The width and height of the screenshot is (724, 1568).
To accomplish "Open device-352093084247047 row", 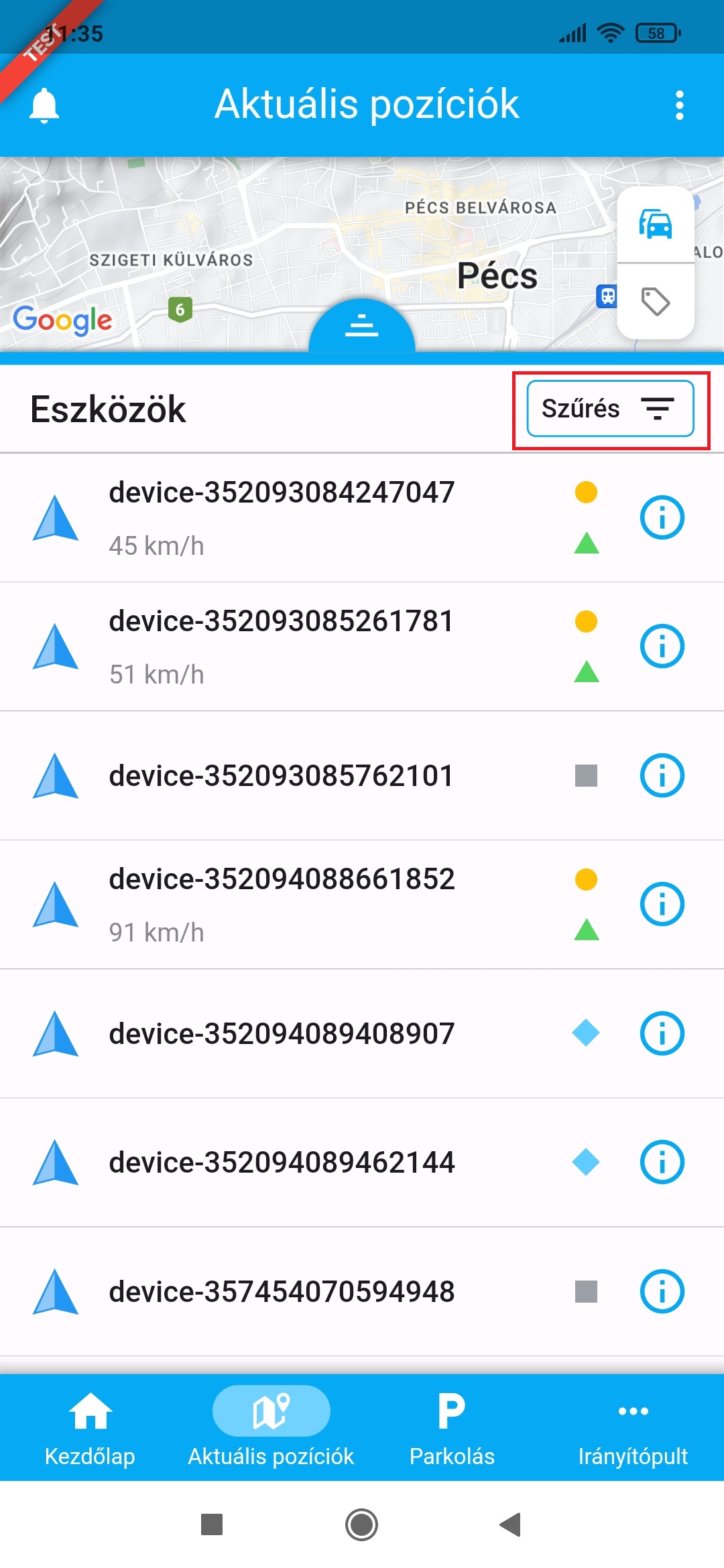I will coord(282,517).
